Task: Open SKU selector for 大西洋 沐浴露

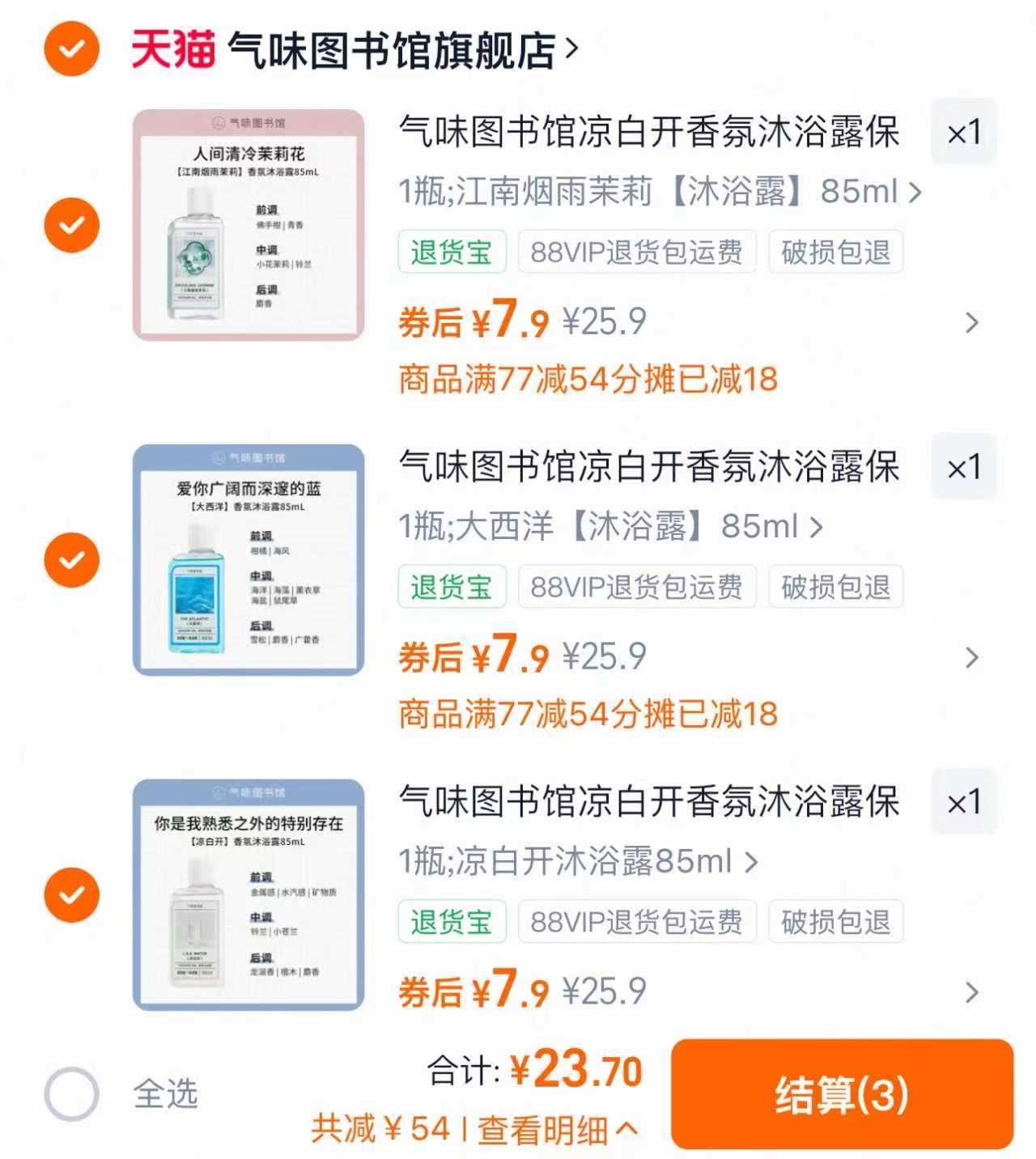Action: pos(607,528)
